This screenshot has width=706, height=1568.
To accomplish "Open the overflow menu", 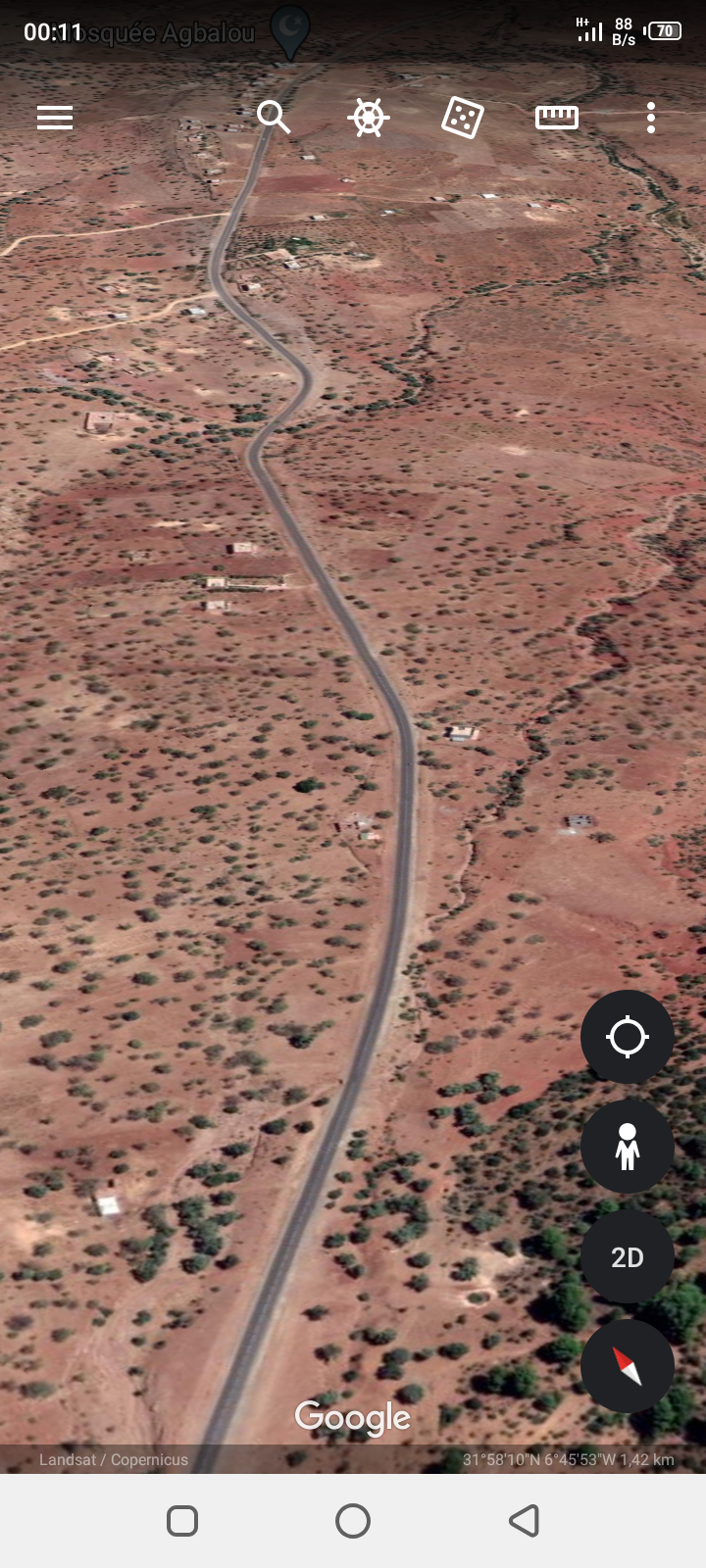I will 650,118.
